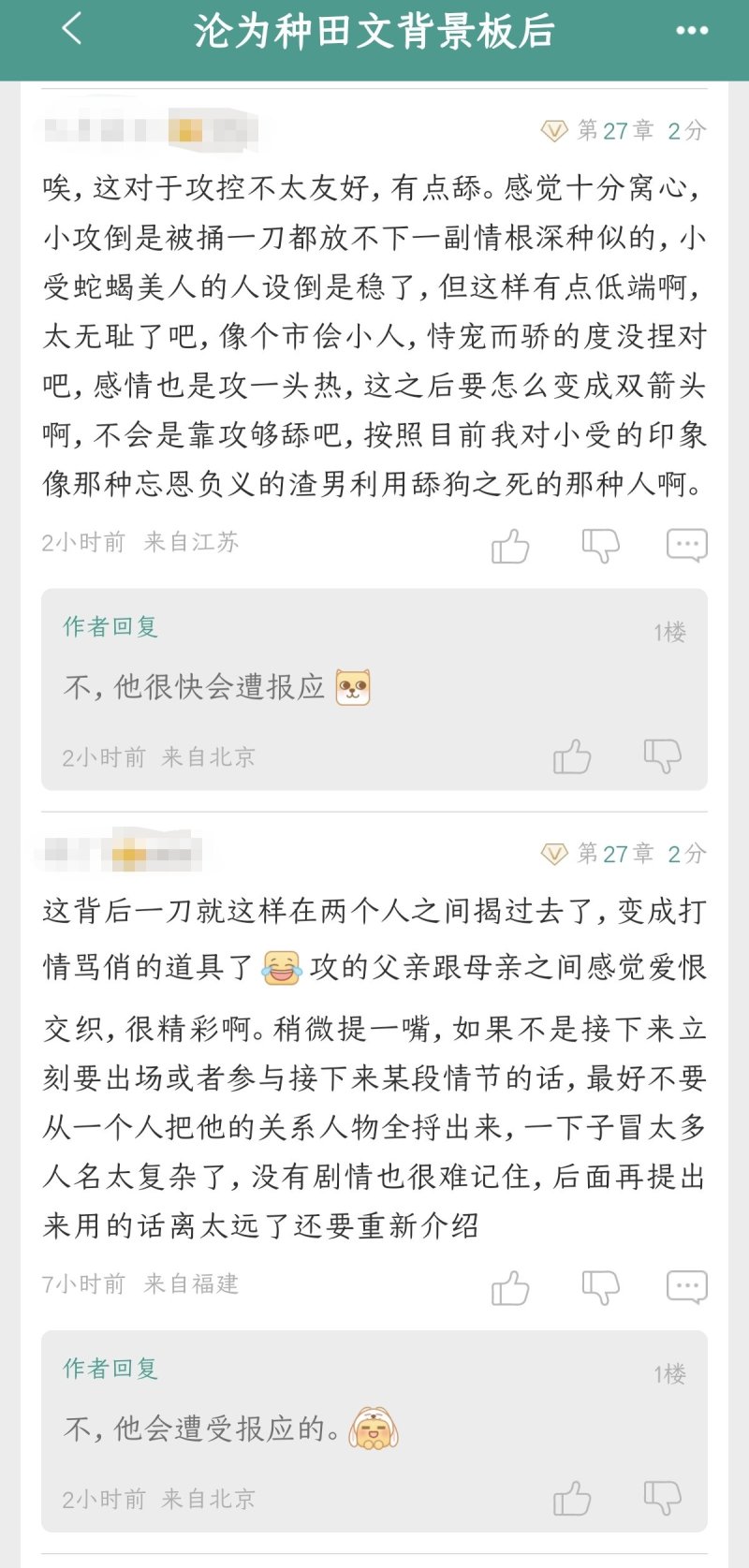Dislike the comment from 福建
Viewport: 749px width, 1568px height.
point(600,1287)
